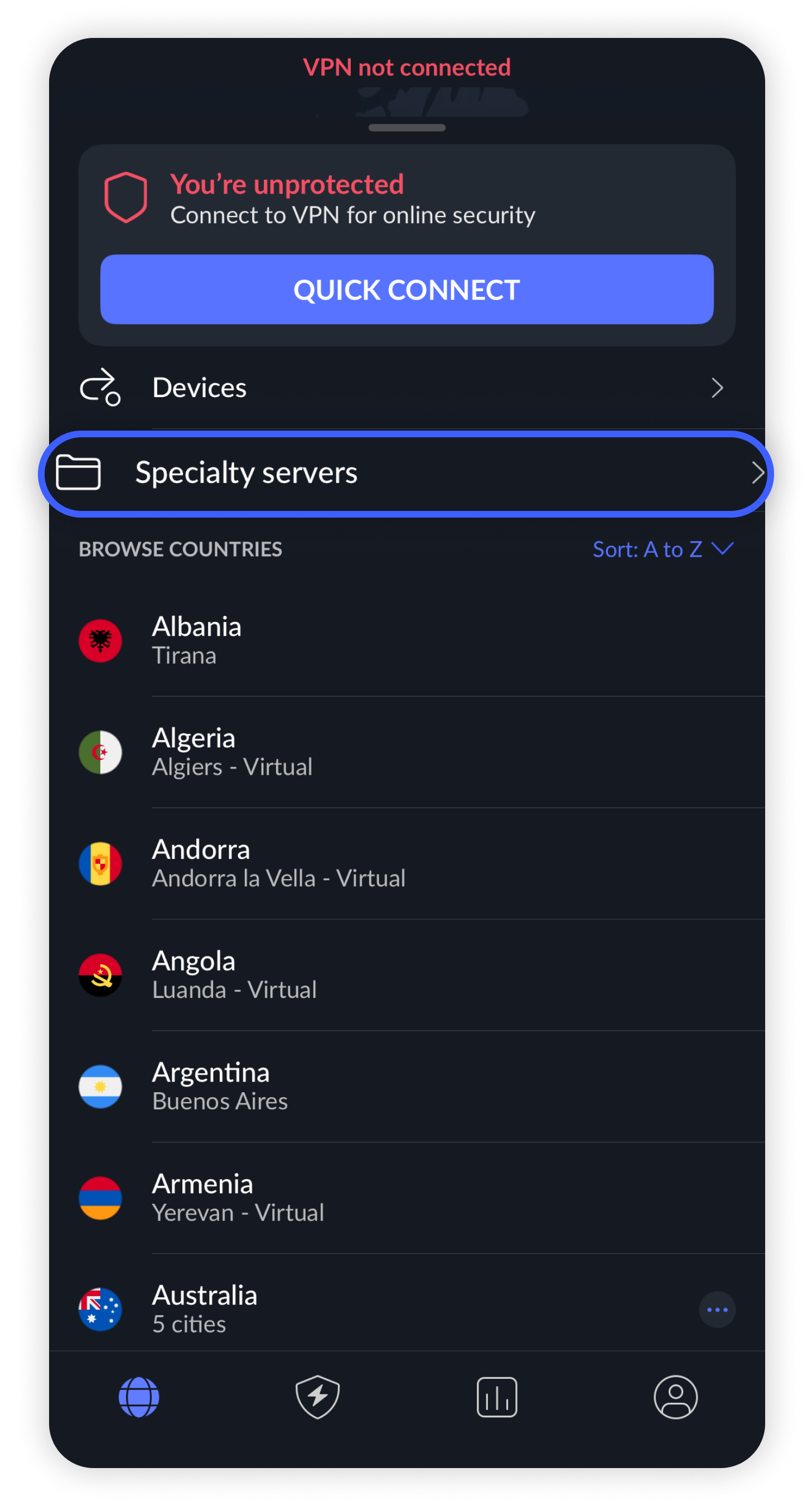
Task: Tap the Quick Connect button
Action: coord(407,289)
